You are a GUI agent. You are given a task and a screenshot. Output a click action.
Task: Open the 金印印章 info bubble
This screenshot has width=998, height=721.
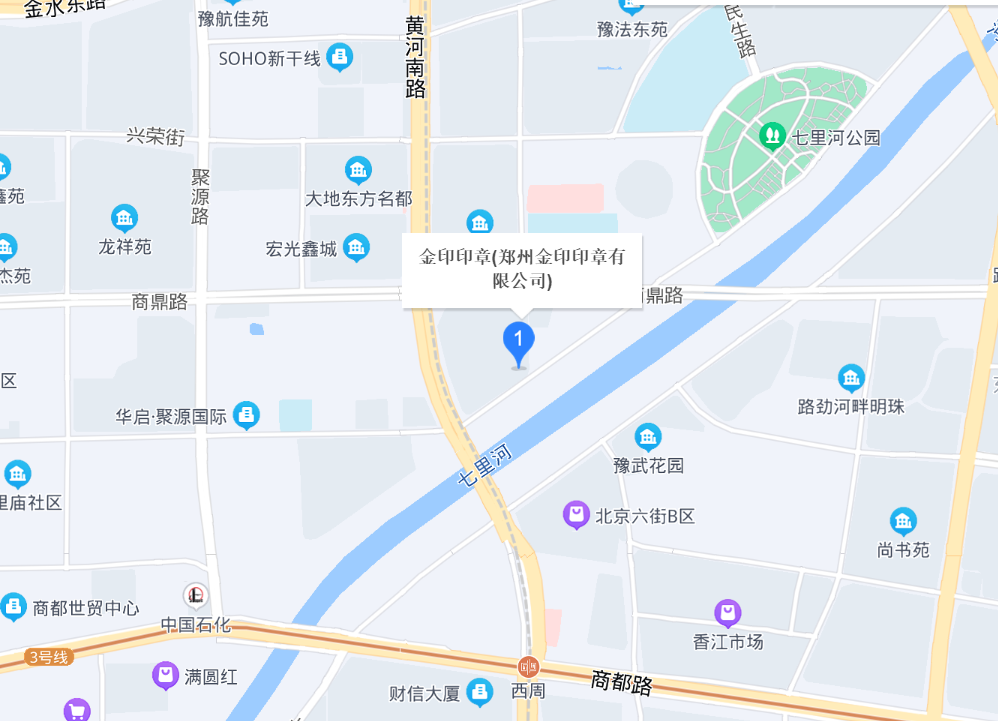(x=521, y=269)
